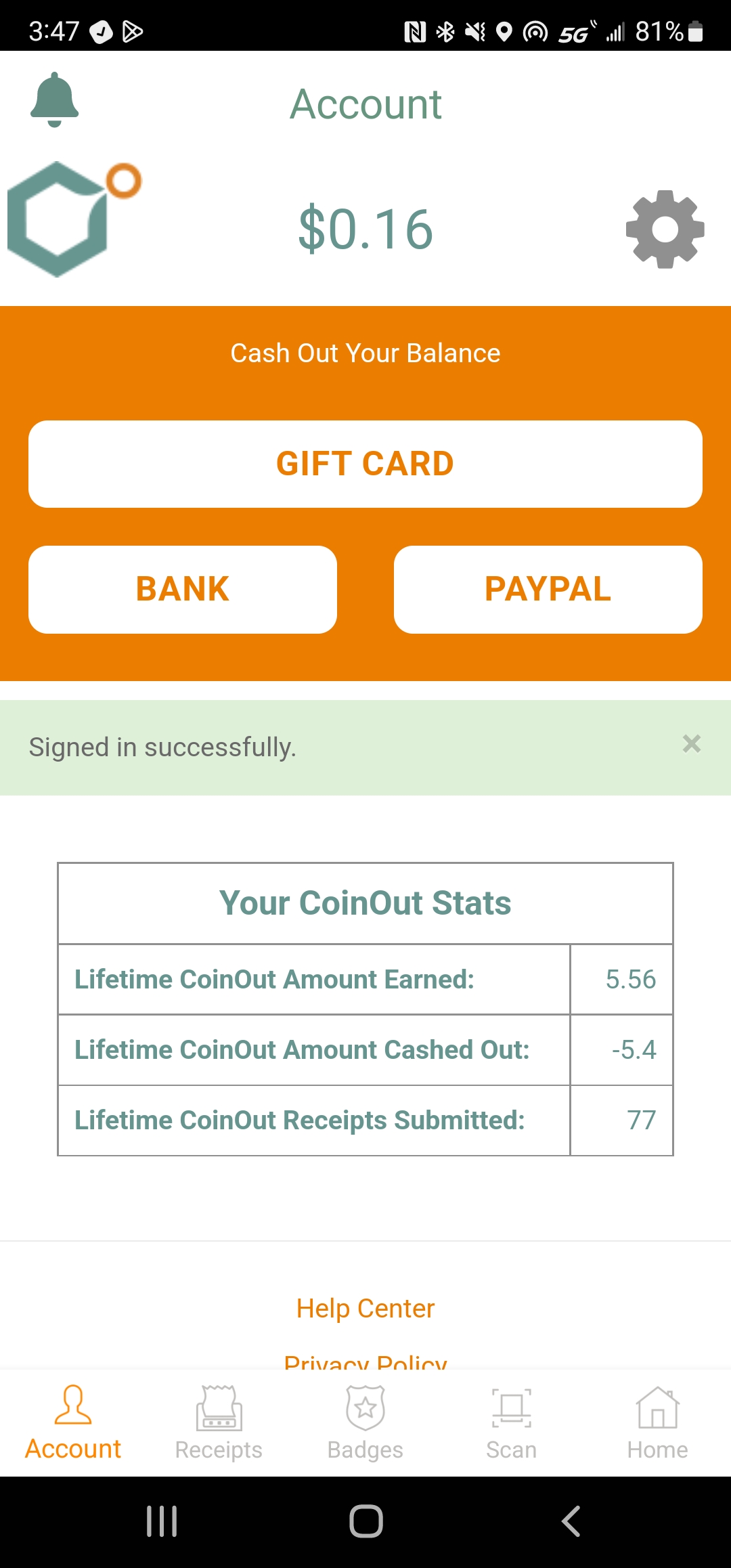Screen dimensions: 731x1568
Task: Tap the Android home navigation button
Action: coord(365,1520)
